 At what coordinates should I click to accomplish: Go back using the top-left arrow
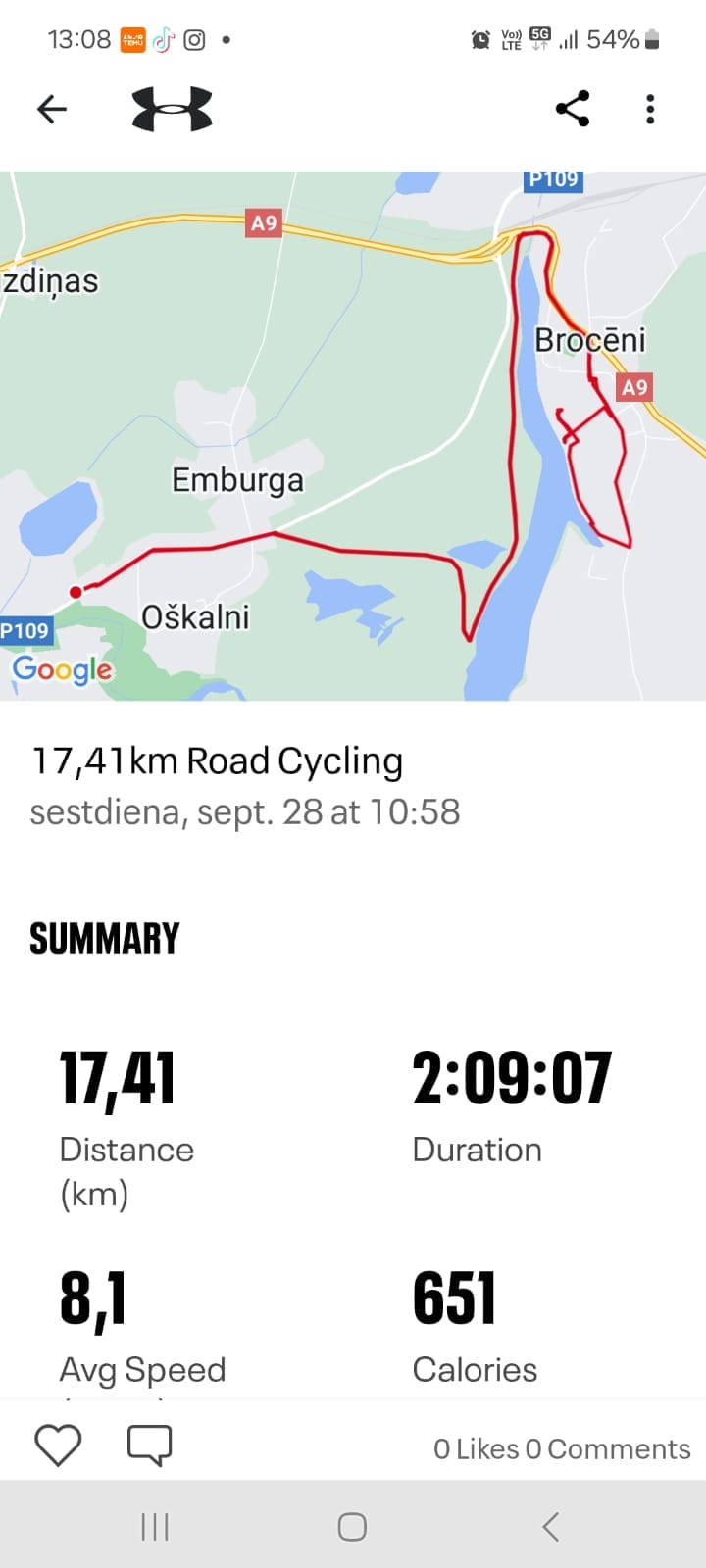pos(52,109)
